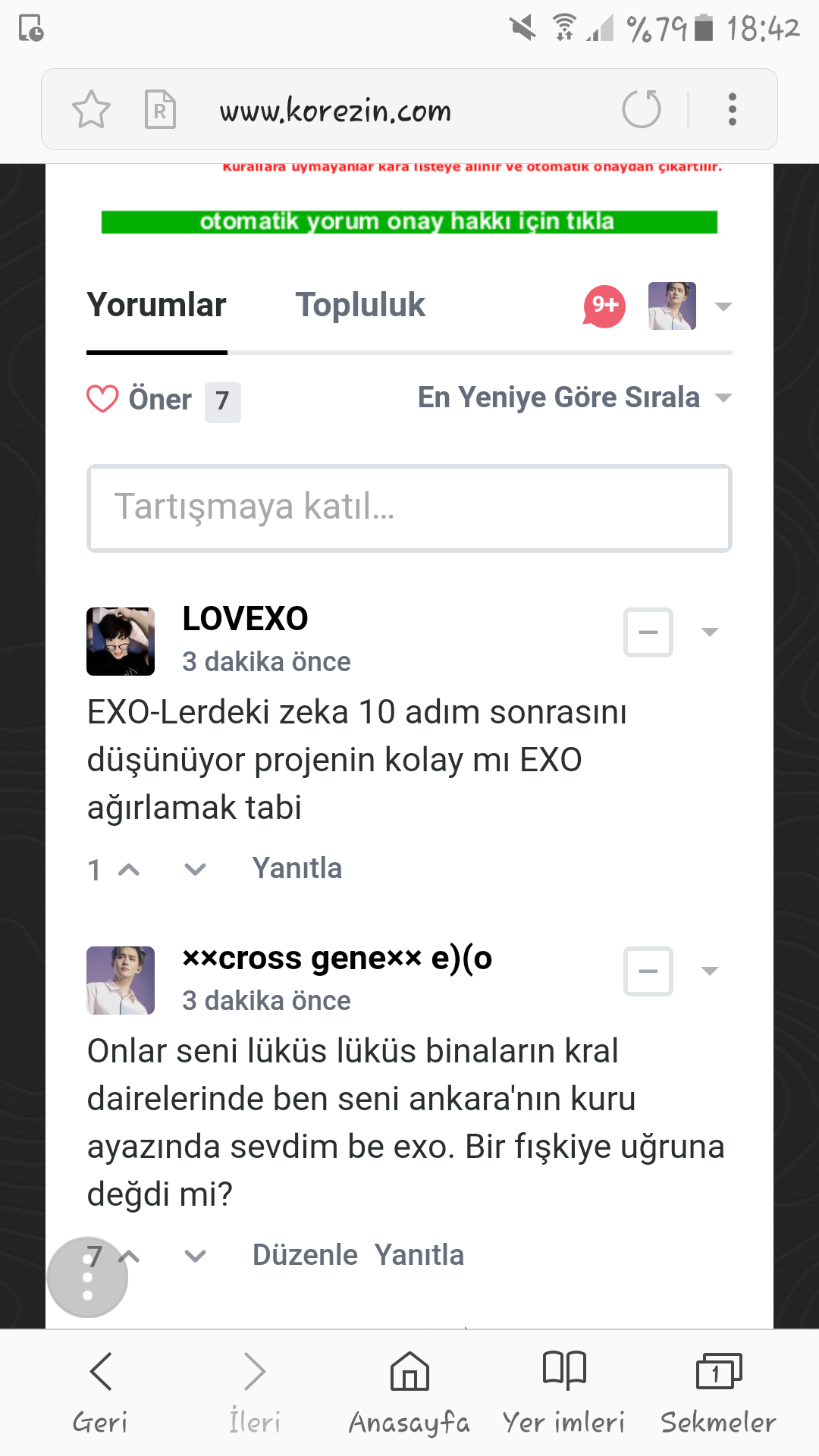Open options arrow on cross gene comment

point(710,971)
